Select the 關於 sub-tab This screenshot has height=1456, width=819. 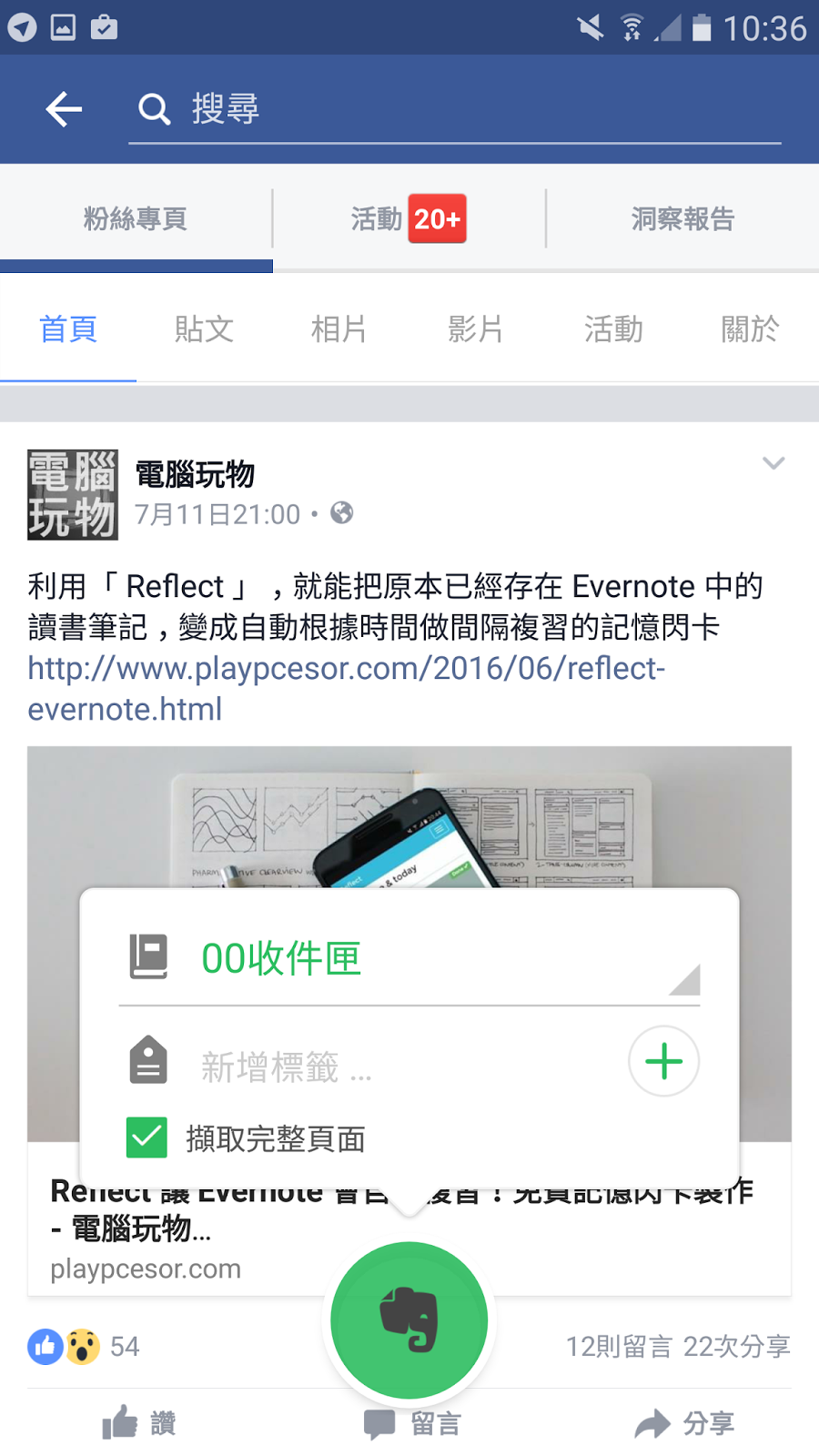[750, 329]
